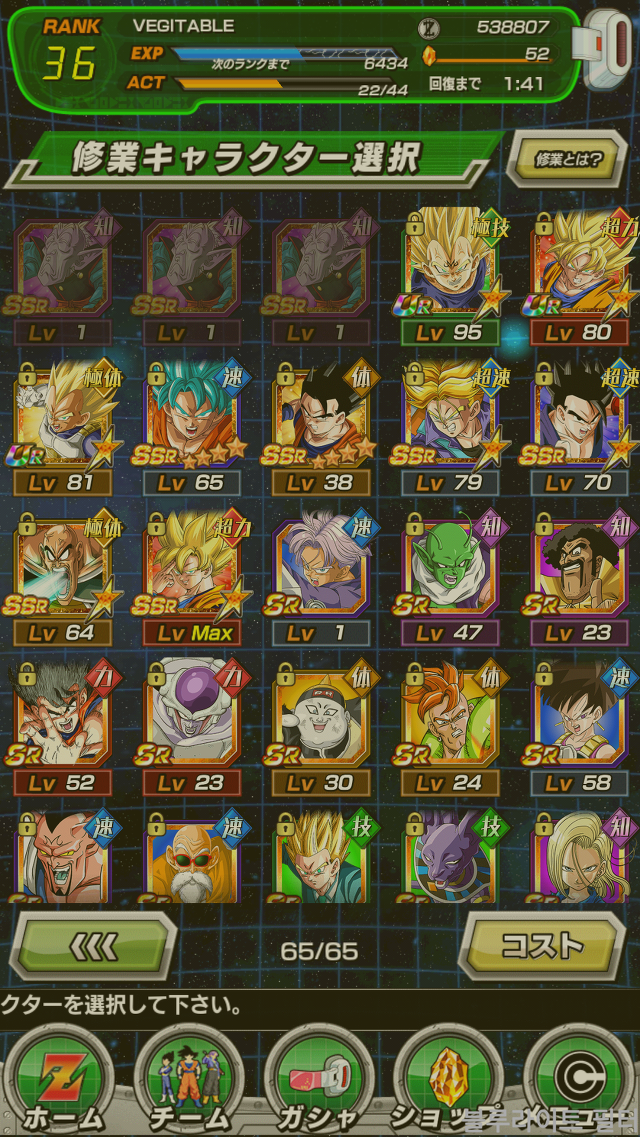Select the SSR character at Lv Max
640x1137 pixels.
192,572
